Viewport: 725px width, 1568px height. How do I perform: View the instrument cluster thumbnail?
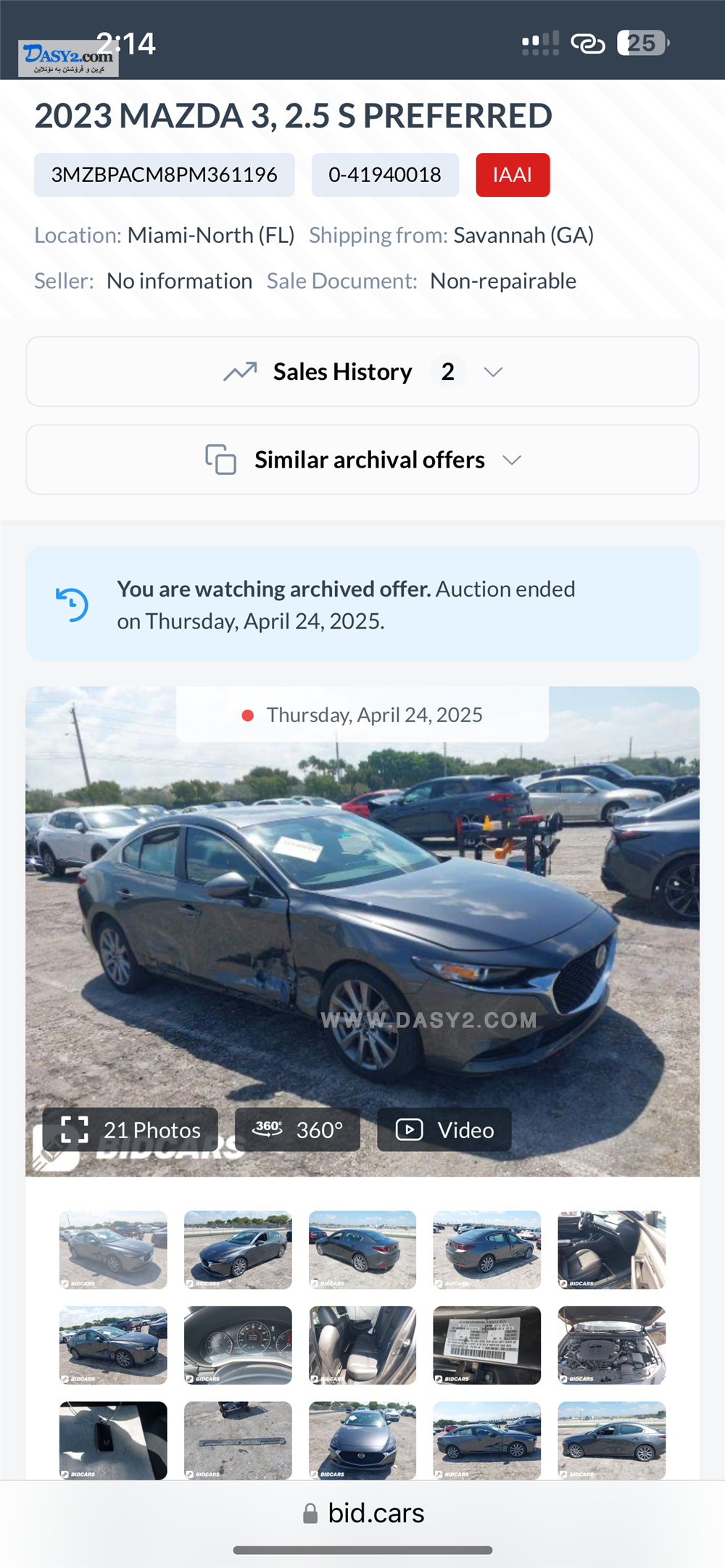click(238, 1345)
